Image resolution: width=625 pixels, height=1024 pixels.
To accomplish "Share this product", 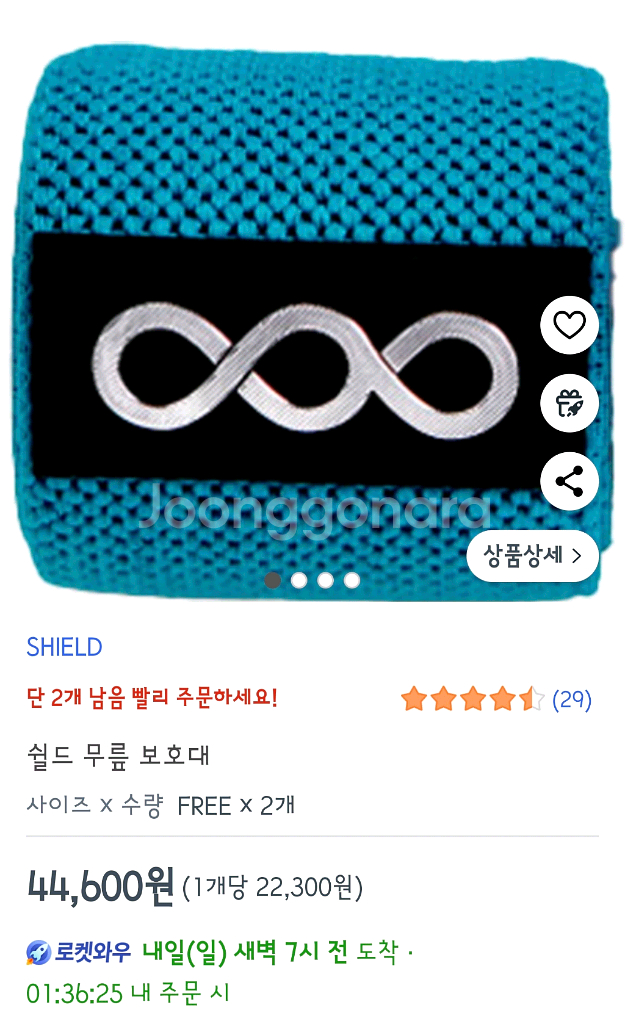I will point(569,482).
